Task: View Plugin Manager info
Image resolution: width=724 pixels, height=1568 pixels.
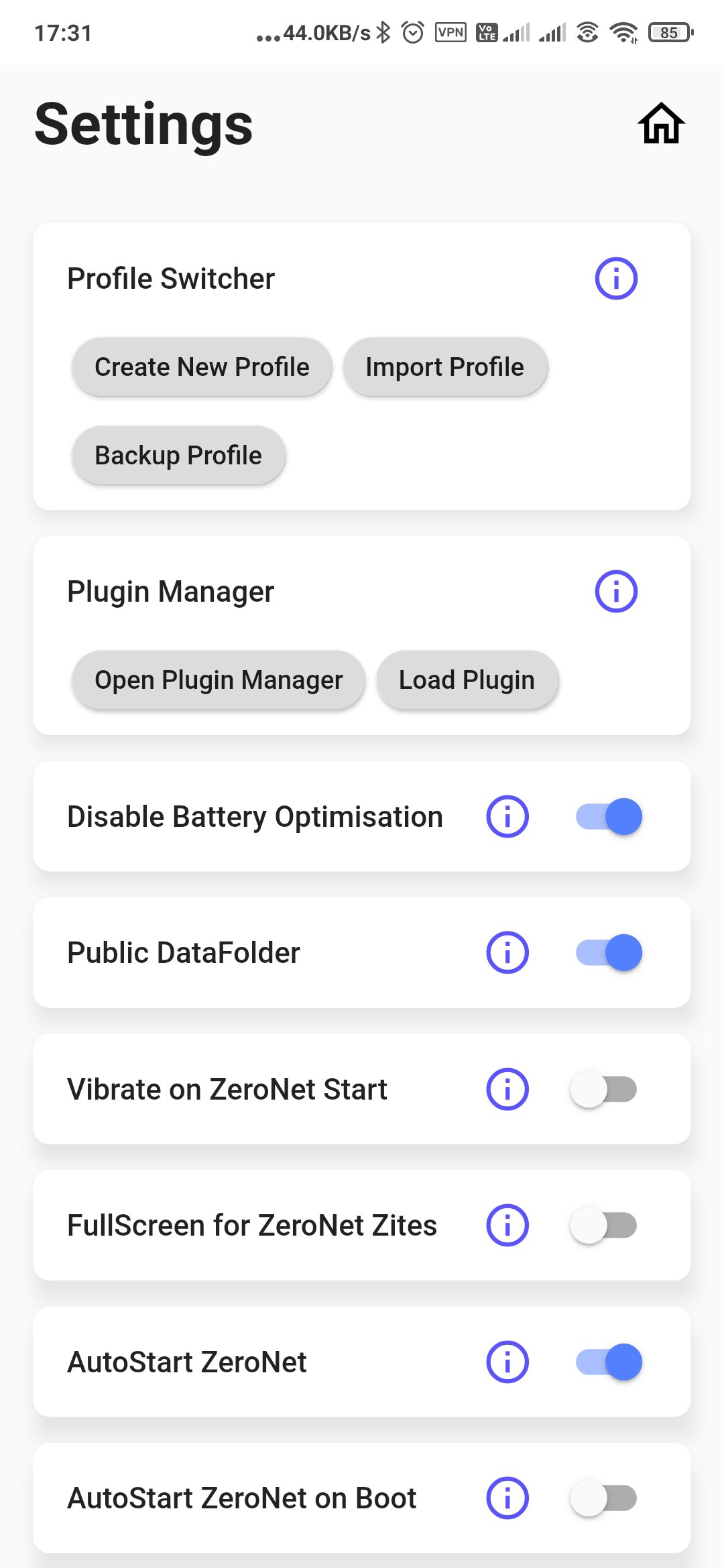Action: tap(615, 591)
